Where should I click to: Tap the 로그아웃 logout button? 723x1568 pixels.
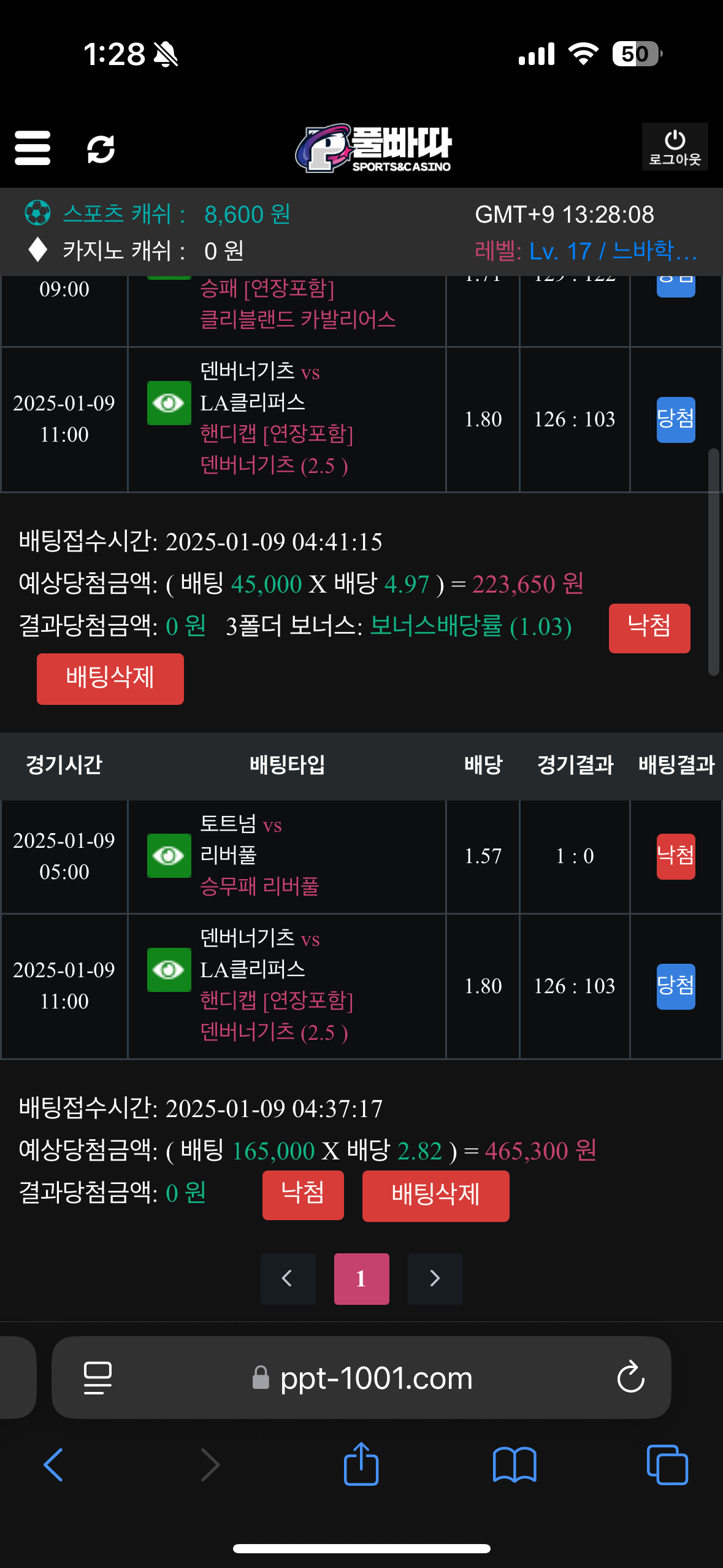click(675, 147)
